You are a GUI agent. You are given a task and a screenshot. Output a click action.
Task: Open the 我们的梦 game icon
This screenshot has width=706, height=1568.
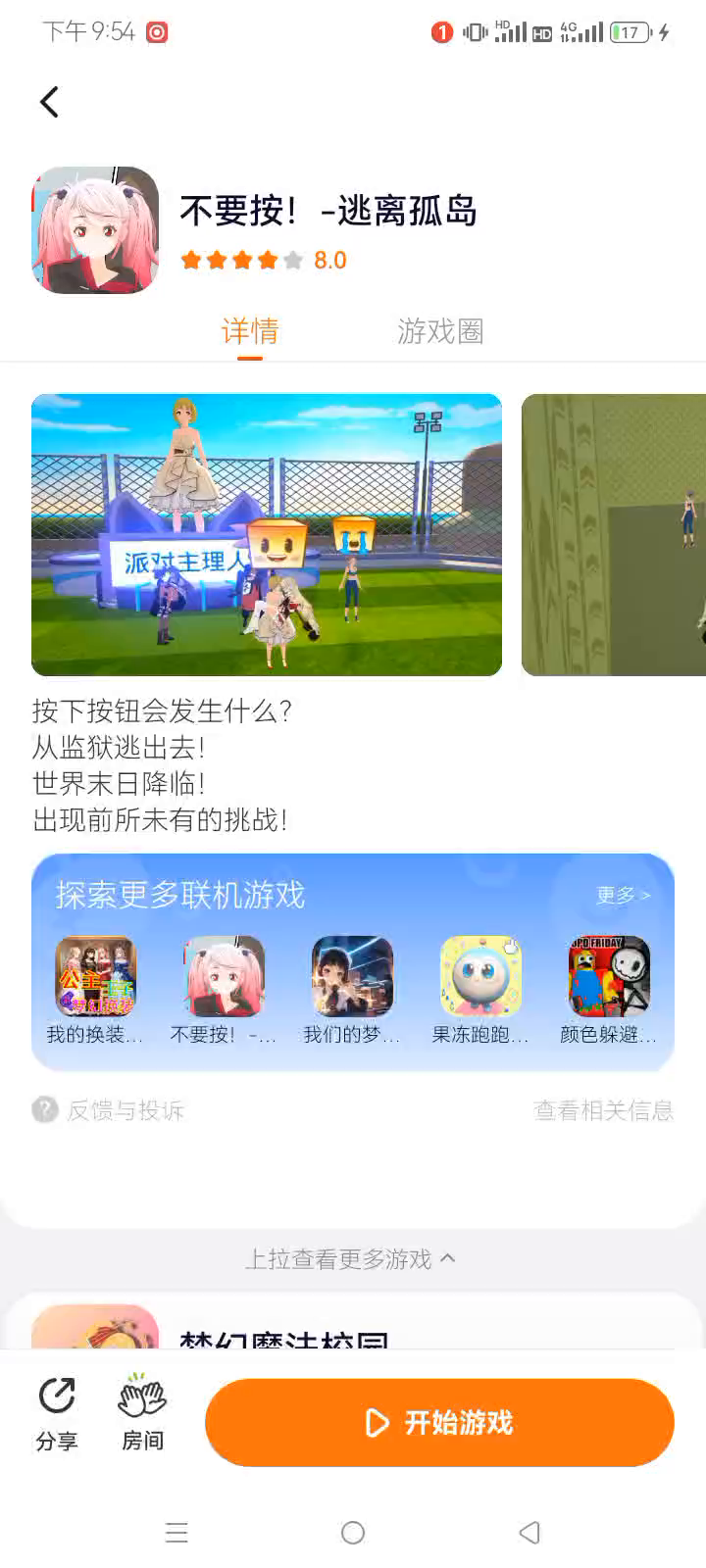tap(352, 976)
